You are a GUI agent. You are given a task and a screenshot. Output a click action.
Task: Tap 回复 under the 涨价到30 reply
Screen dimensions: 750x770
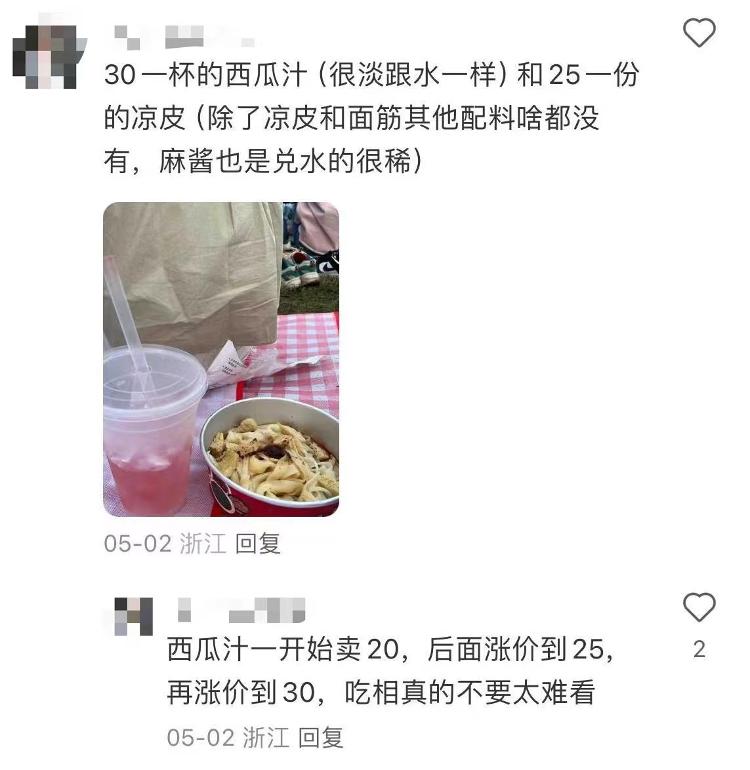click(321, 738)
